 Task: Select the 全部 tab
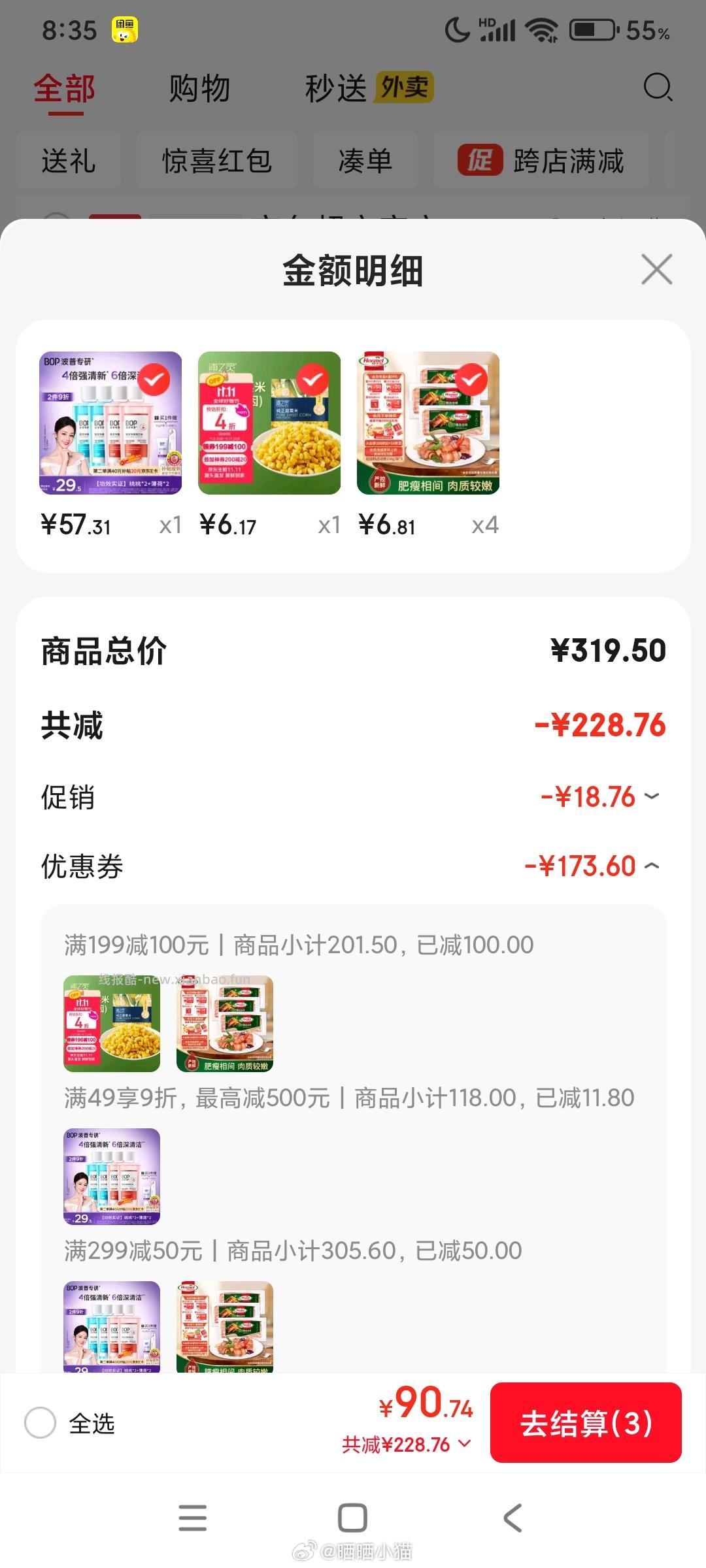click(x=65, y=88)
